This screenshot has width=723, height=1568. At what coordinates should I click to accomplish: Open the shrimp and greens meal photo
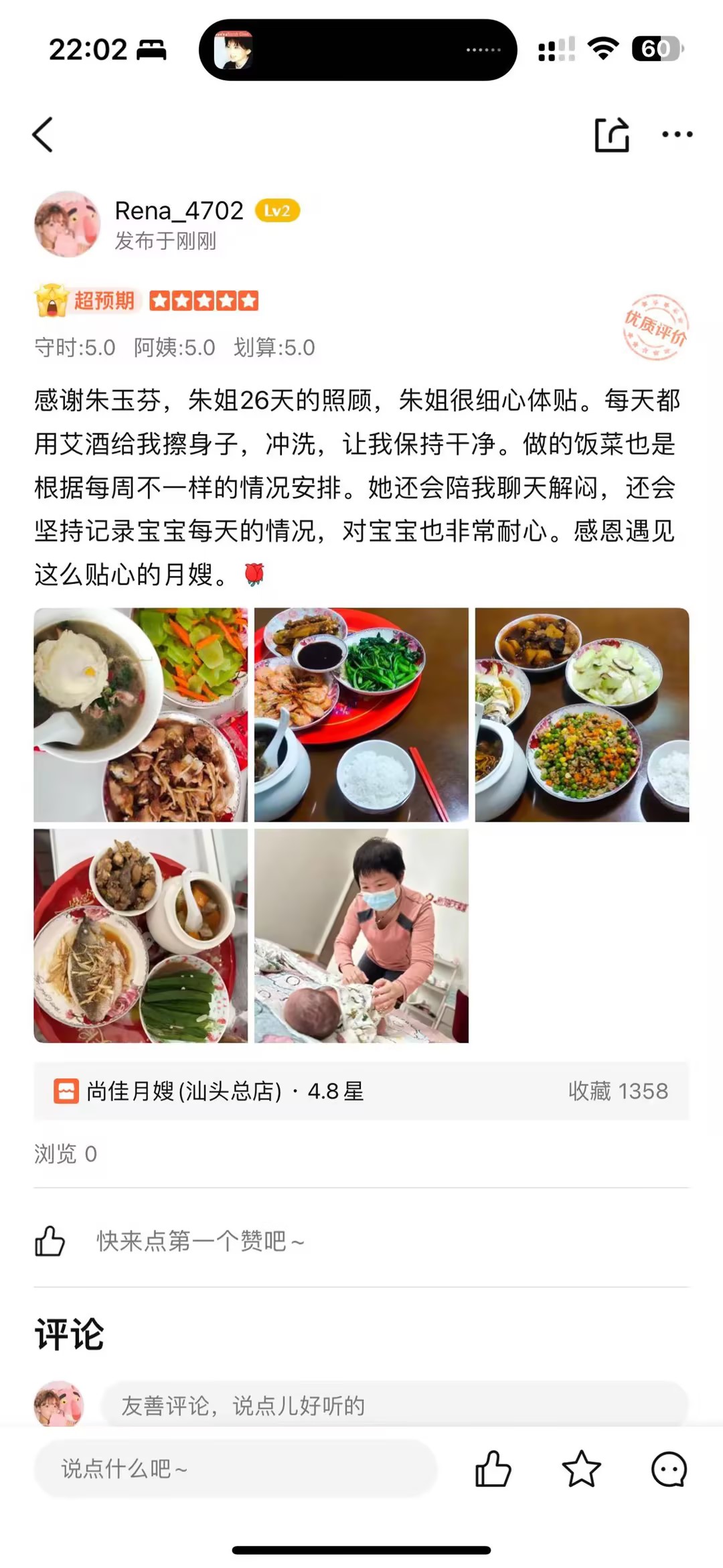361,715
